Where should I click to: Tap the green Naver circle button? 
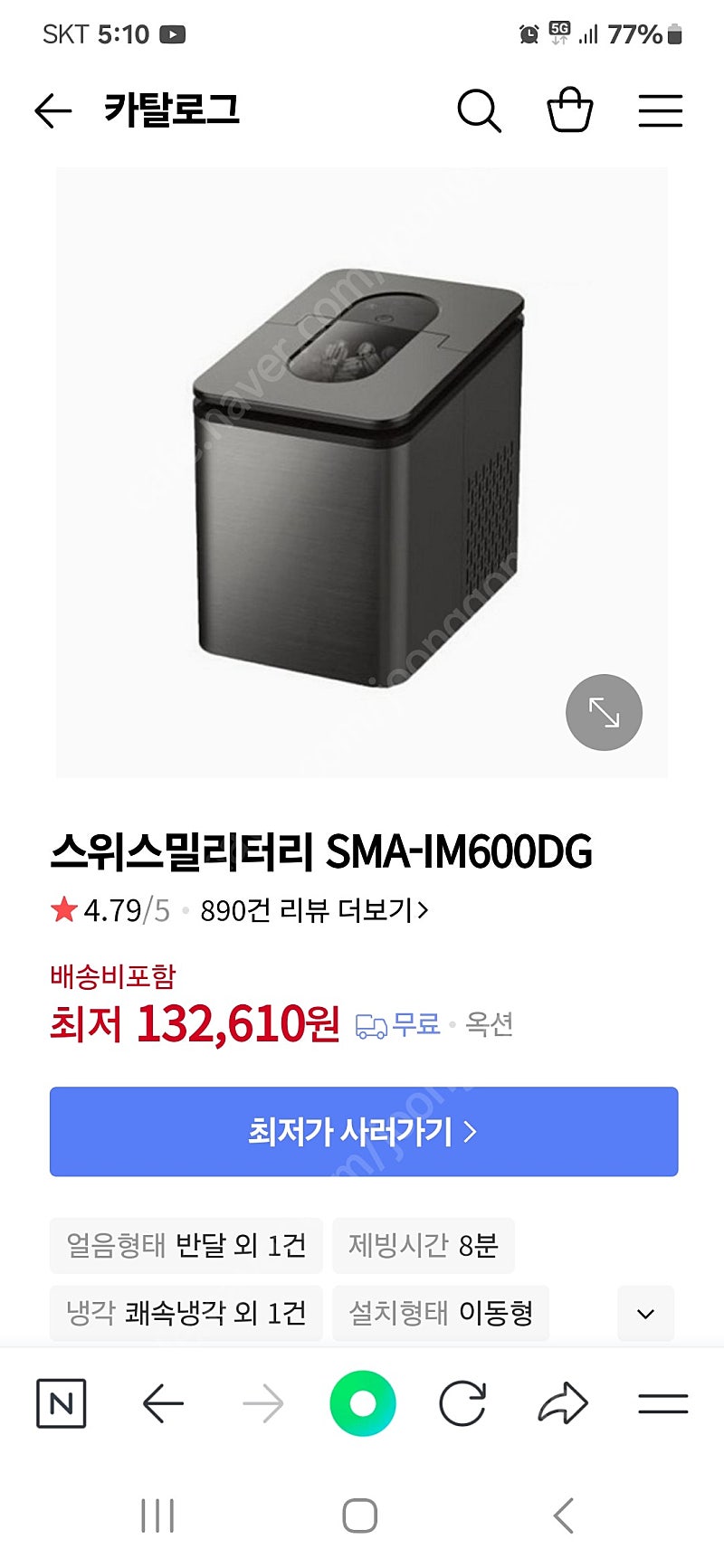(x=363, y=1403)
